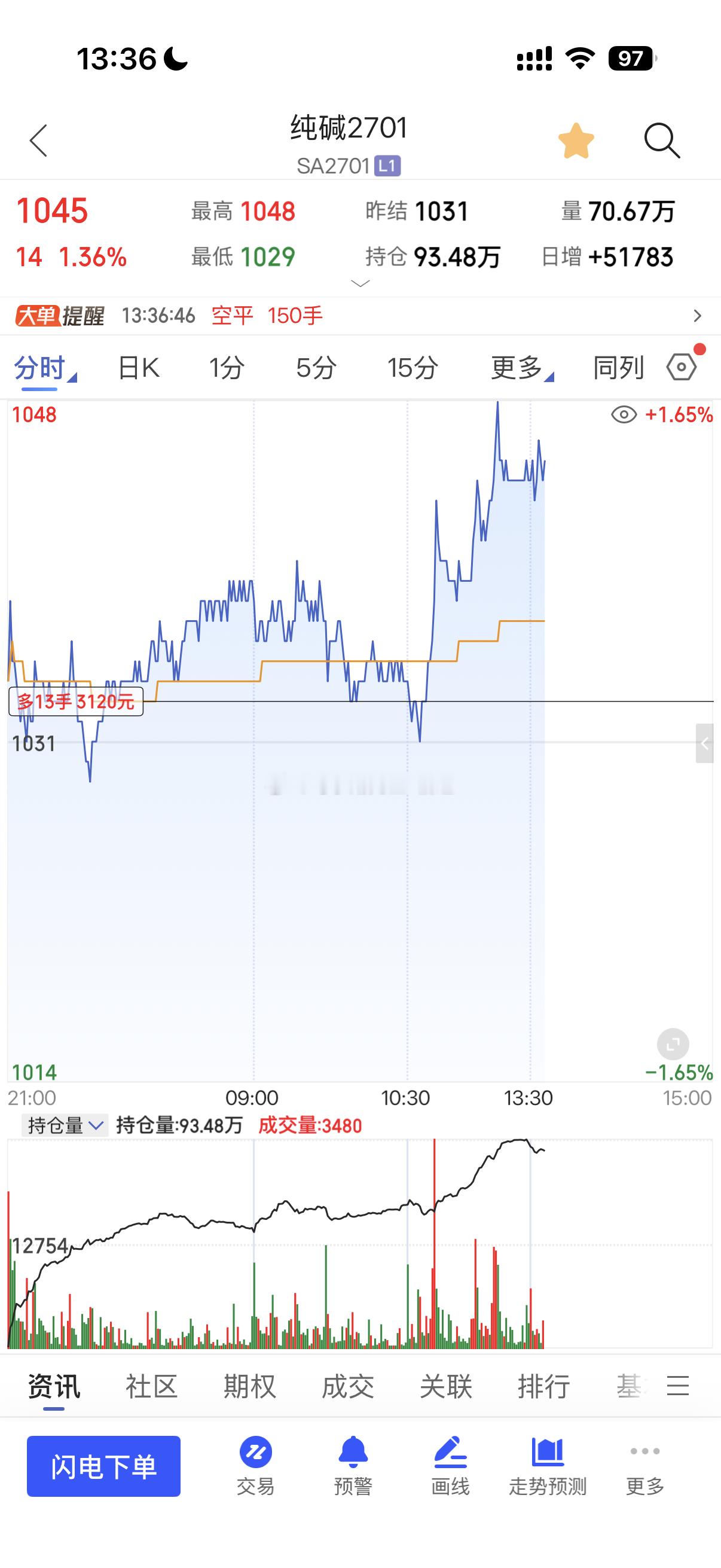This screenshot has height=1568, width=721.
Task: Tap the 闪电下单 quick order button
Action: [103, 1466]
